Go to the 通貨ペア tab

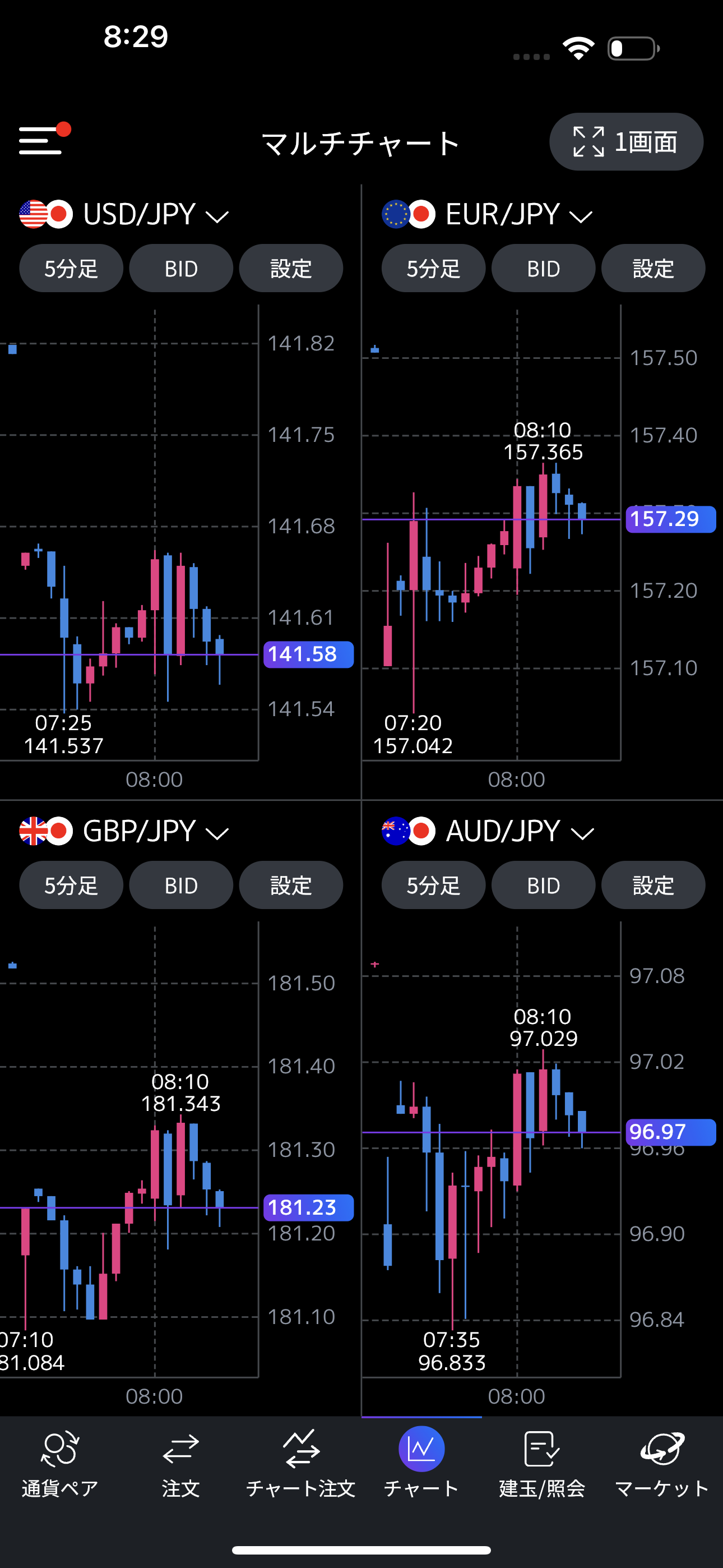59,1464
